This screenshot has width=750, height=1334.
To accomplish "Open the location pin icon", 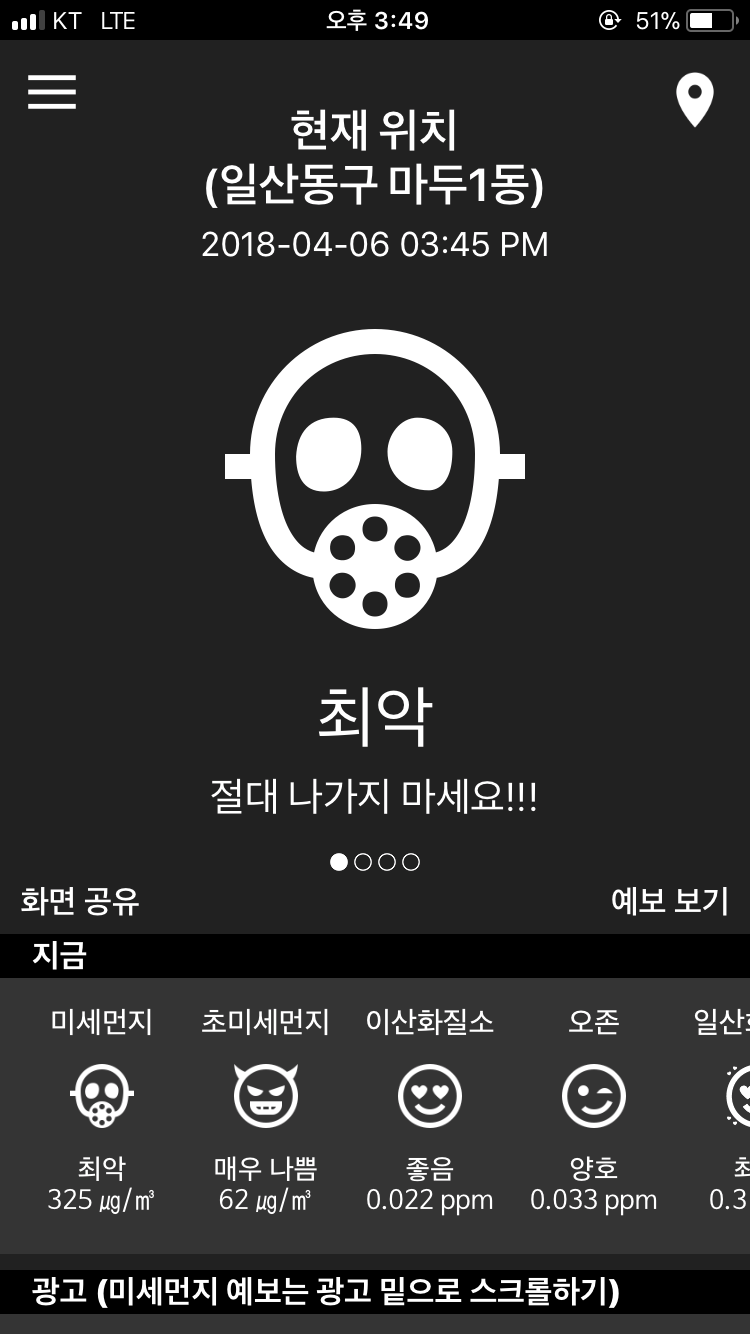I will pyautogui.click(x=694, y=100).
